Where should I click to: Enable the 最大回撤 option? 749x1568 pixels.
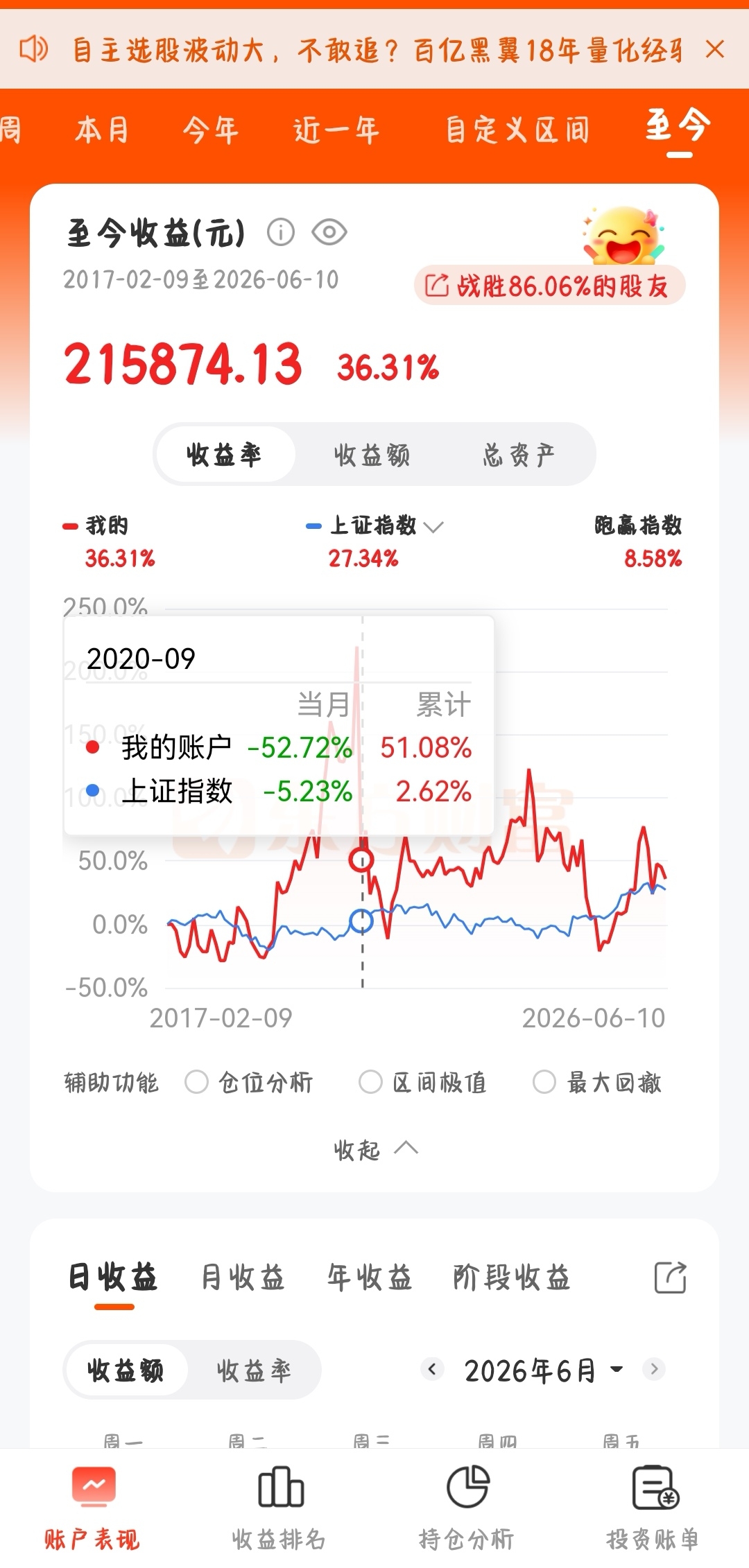click(x=597, y=1082)
